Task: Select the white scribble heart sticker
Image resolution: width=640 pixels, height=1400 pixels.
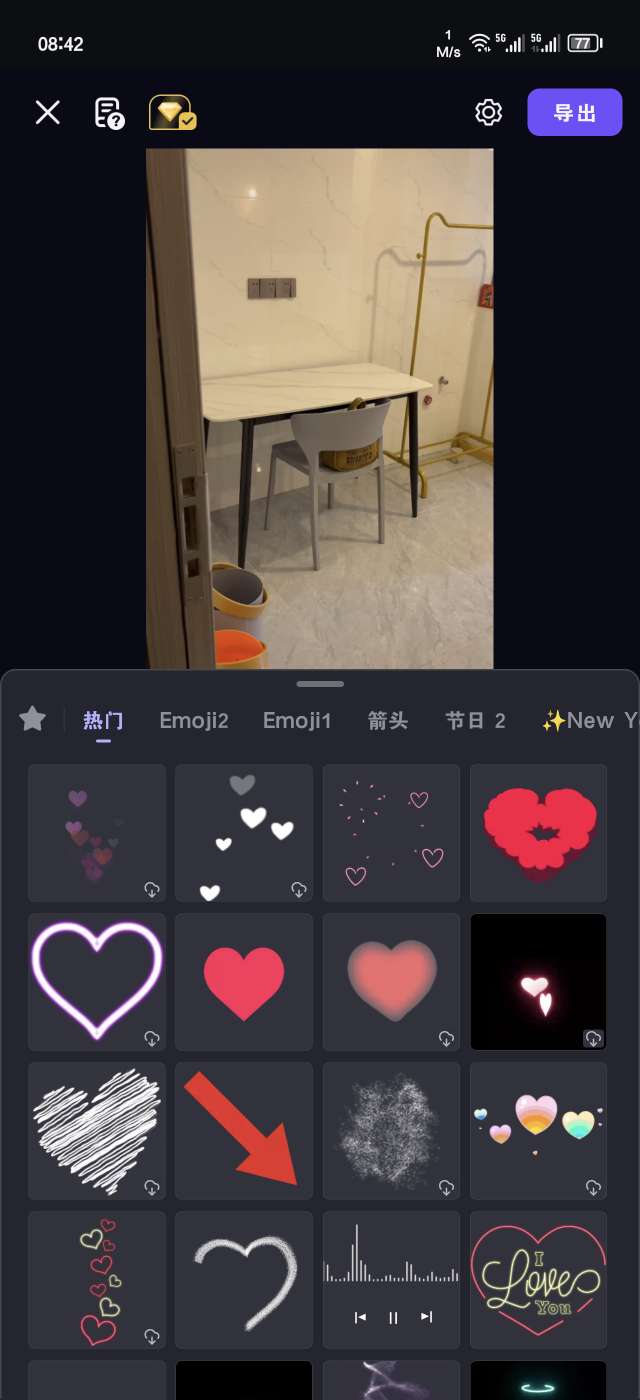Action: click(97, 1130)
